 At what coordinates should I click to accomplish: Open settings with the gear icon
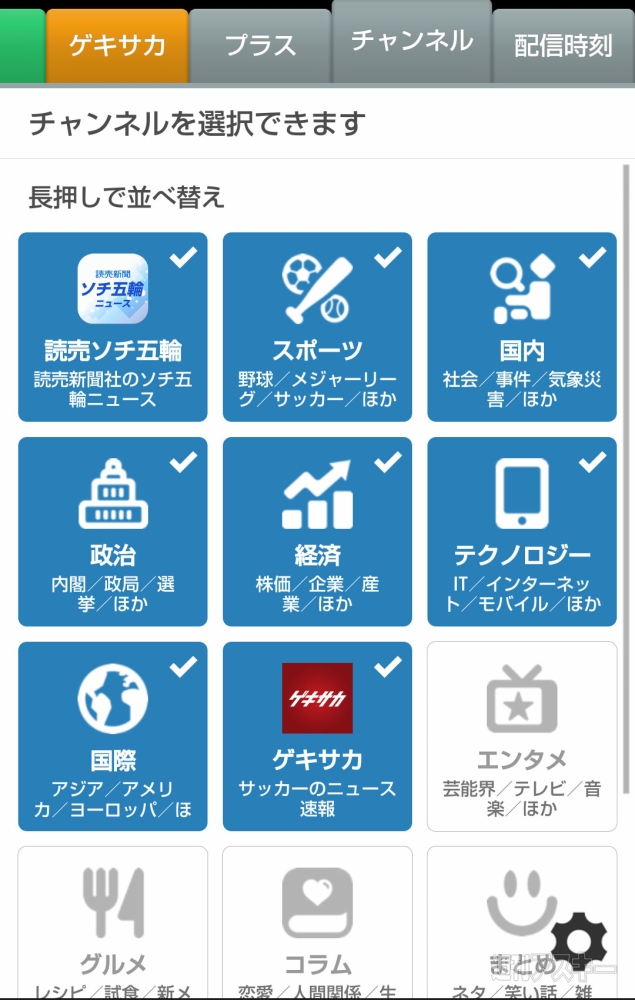click(579, 942)
